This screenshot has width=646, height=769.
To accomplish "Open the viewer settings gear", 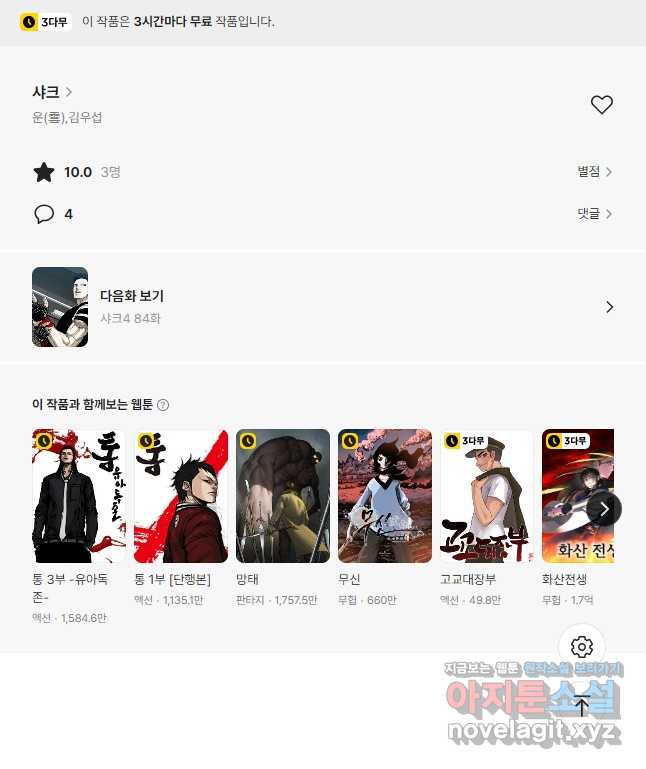I will coord(582,647).
